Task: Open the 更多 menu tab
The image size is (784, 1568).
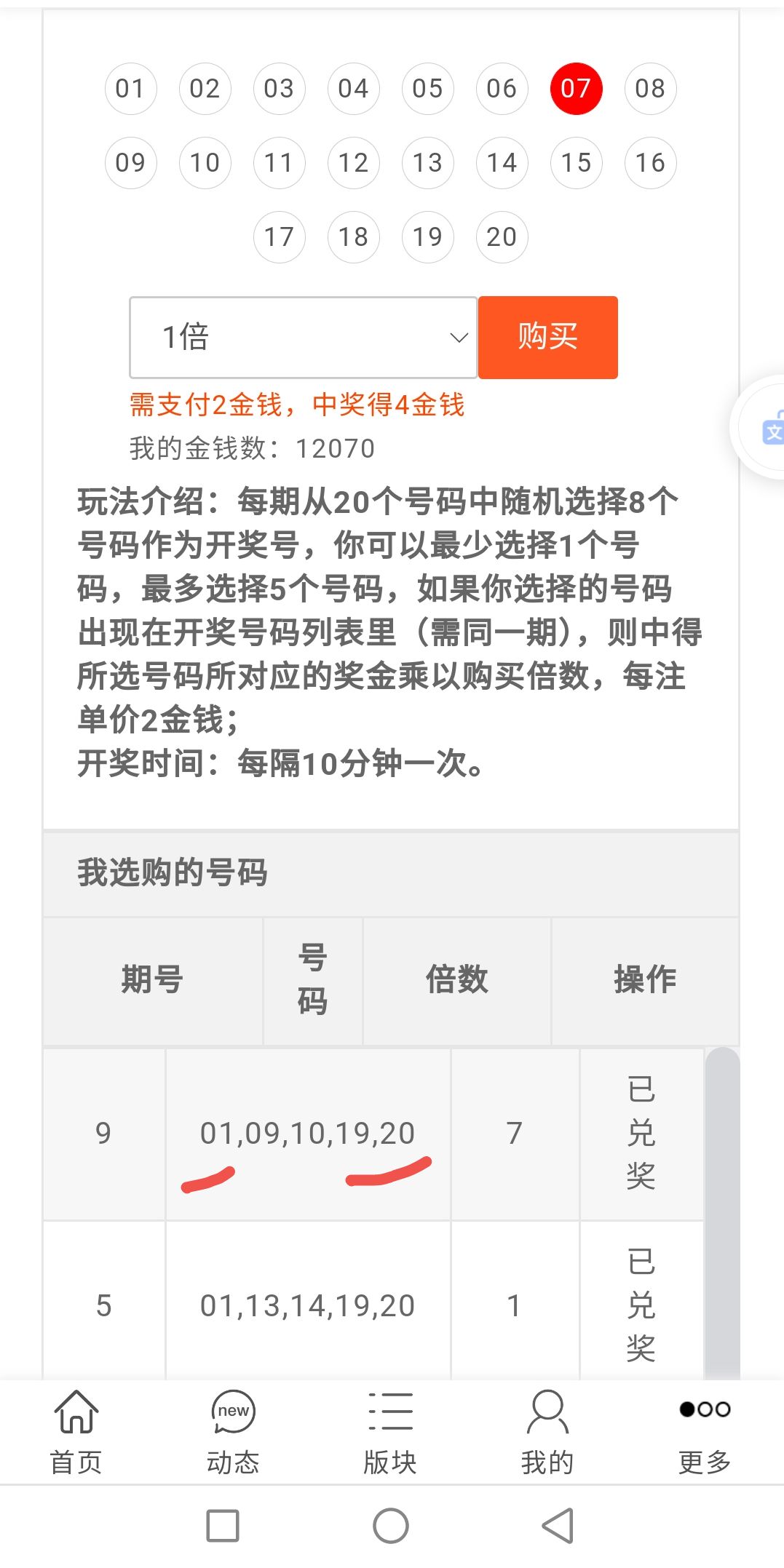Action: click(704, 1430)
